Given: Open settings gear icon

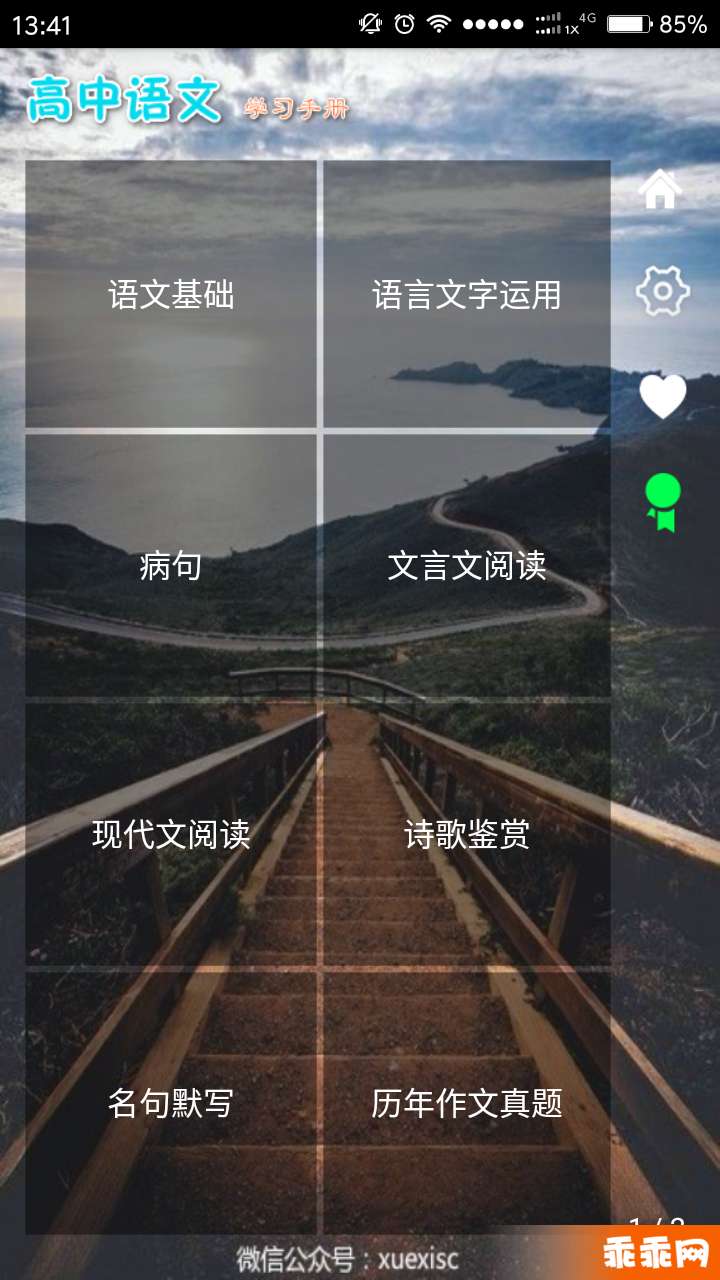Looking at the screenshot, I should coord(662,291).
